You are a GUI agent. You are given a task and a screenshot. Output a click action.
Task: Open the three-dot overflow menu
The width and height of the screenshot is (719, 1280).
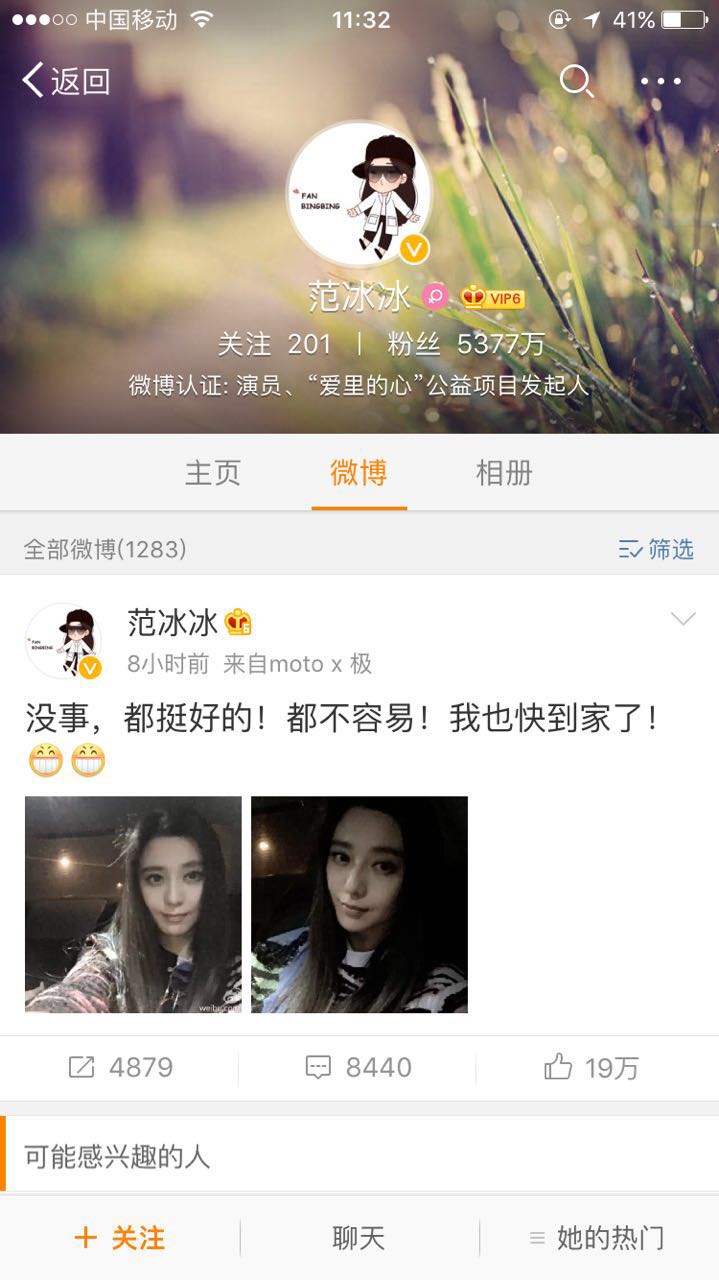tap(661, 82)
